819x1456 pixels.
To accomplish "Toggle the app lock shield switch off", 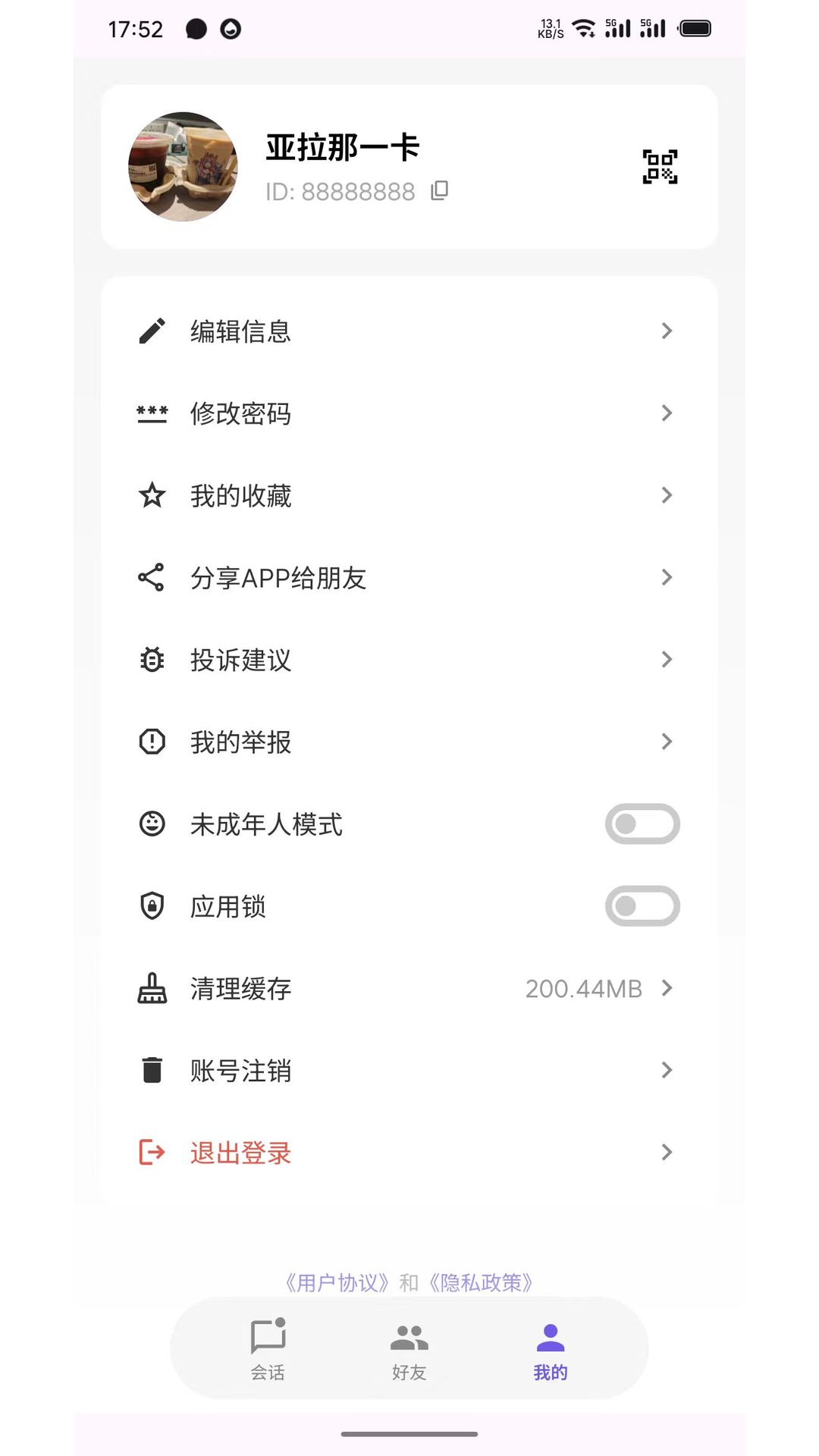I will [642, 906].
